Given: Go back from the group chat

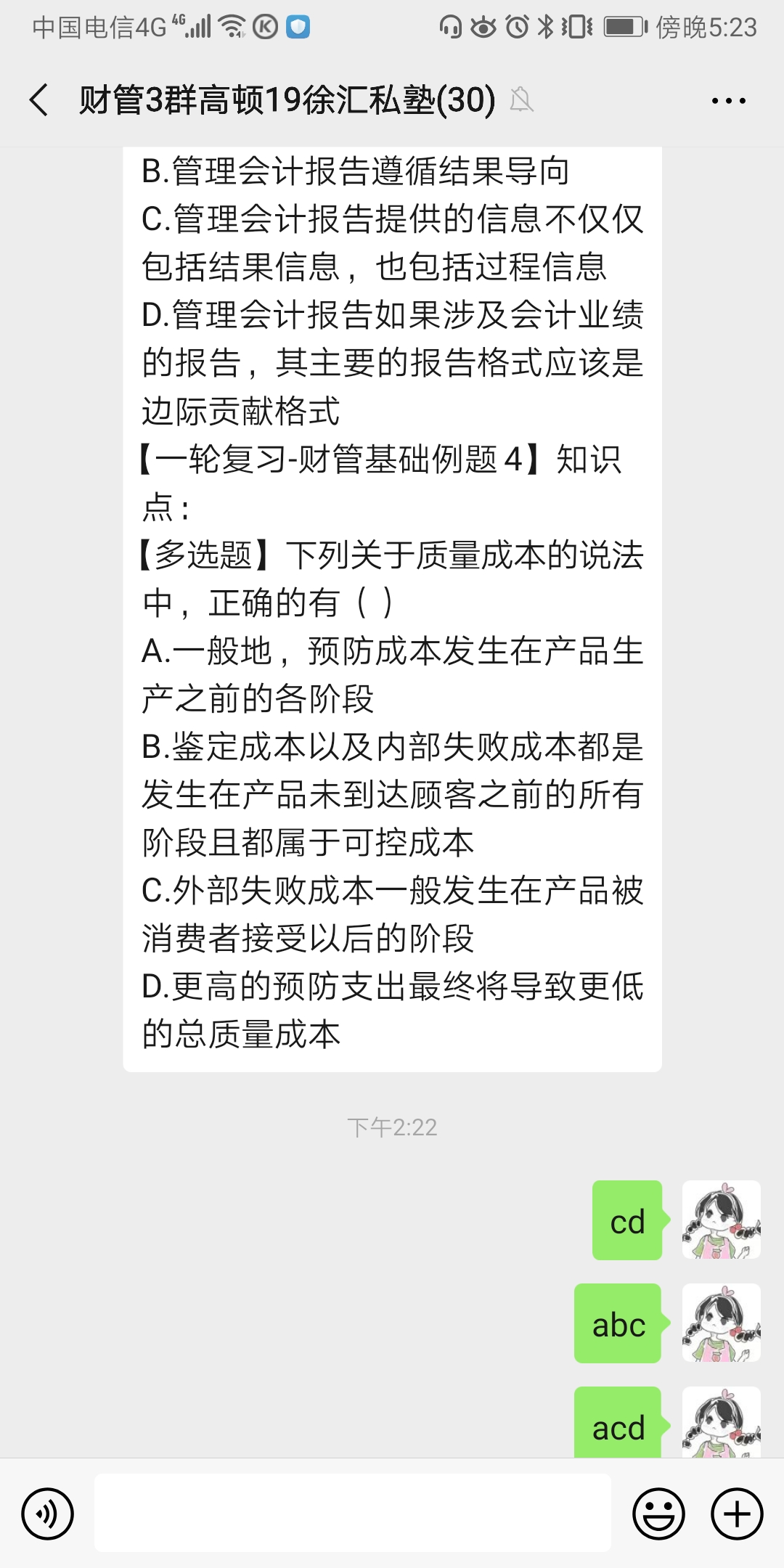Looking at the screenshot, I should point(39,100).
